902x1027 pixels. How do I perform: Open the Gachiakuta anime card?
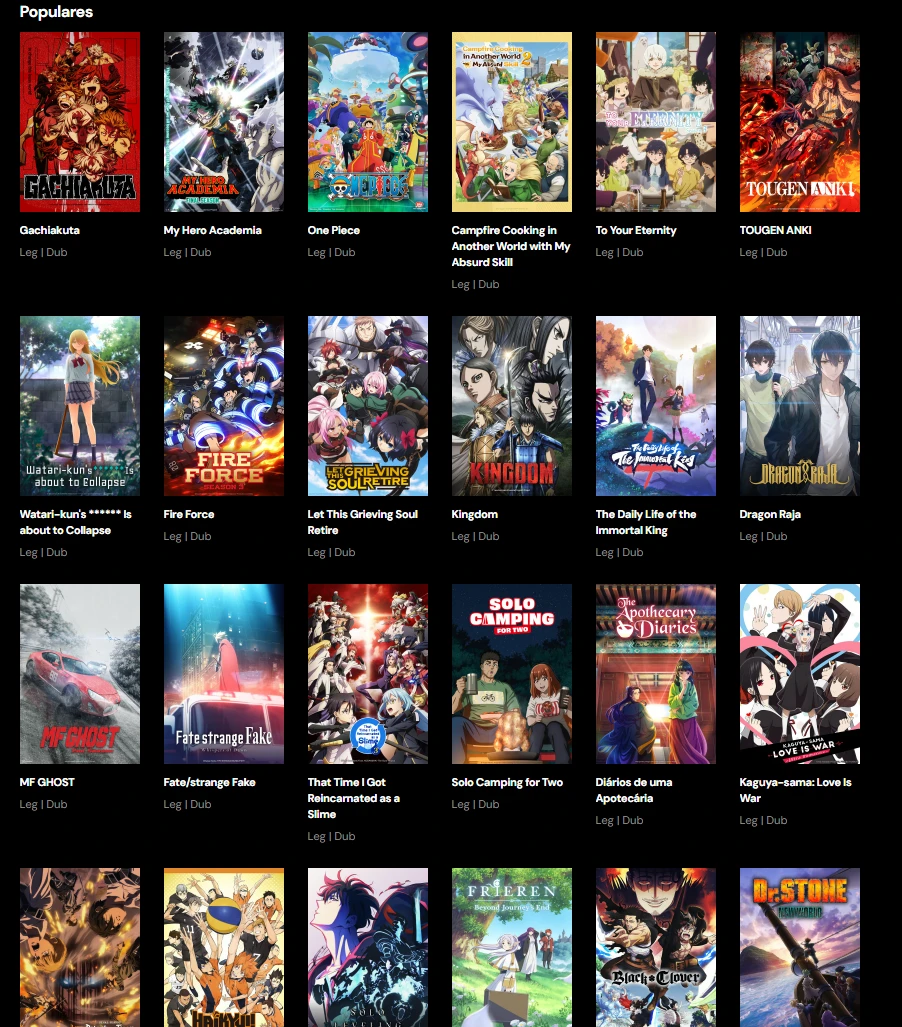tap(80, 122)
